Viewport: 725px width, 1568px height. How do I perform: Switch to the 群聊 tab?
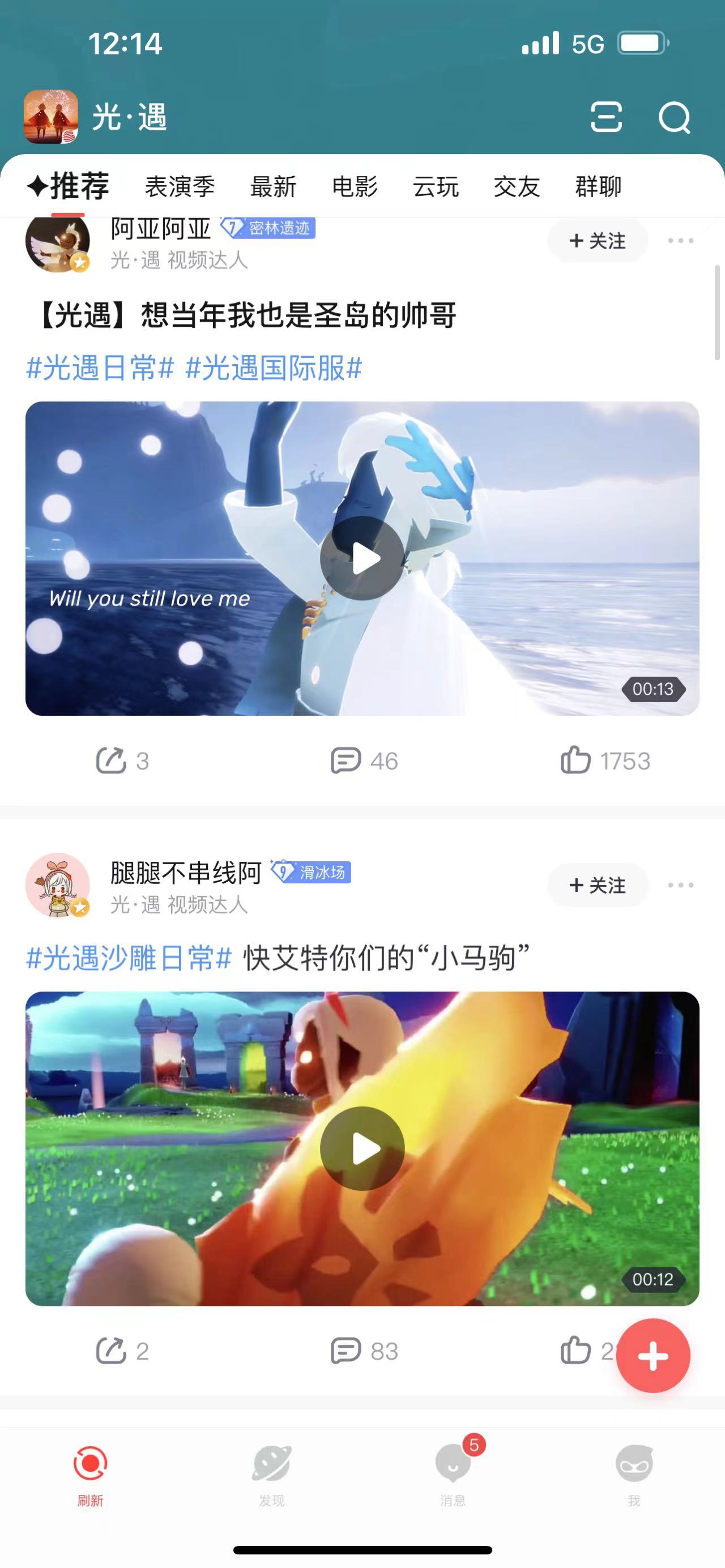point(598,187)
